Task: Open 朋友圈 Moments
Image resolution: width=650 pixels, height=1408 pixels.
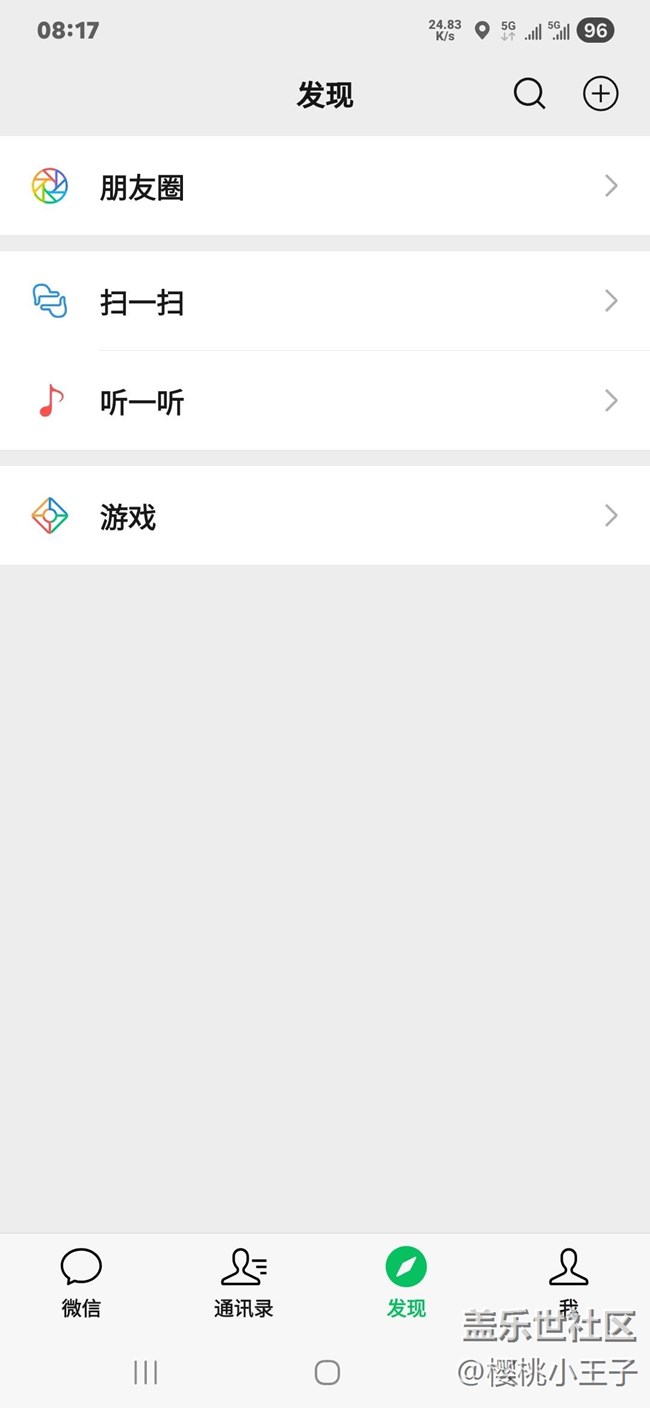Action: [324, 187]
